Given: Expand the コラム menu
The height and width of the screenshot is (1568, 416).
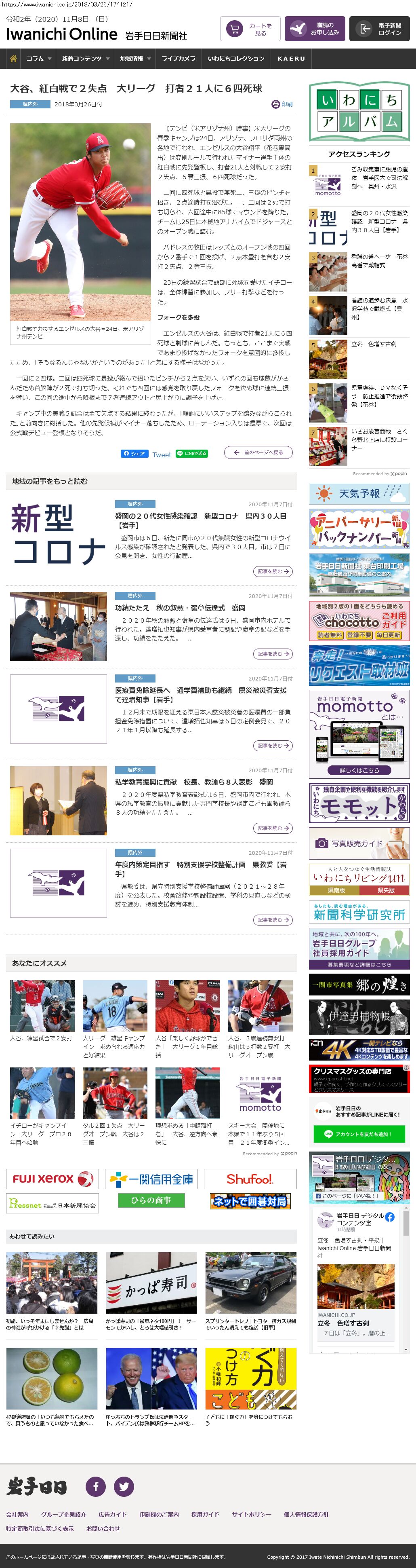Looking at the screenshot, I should pyautogui.click(x=38, y=59).
